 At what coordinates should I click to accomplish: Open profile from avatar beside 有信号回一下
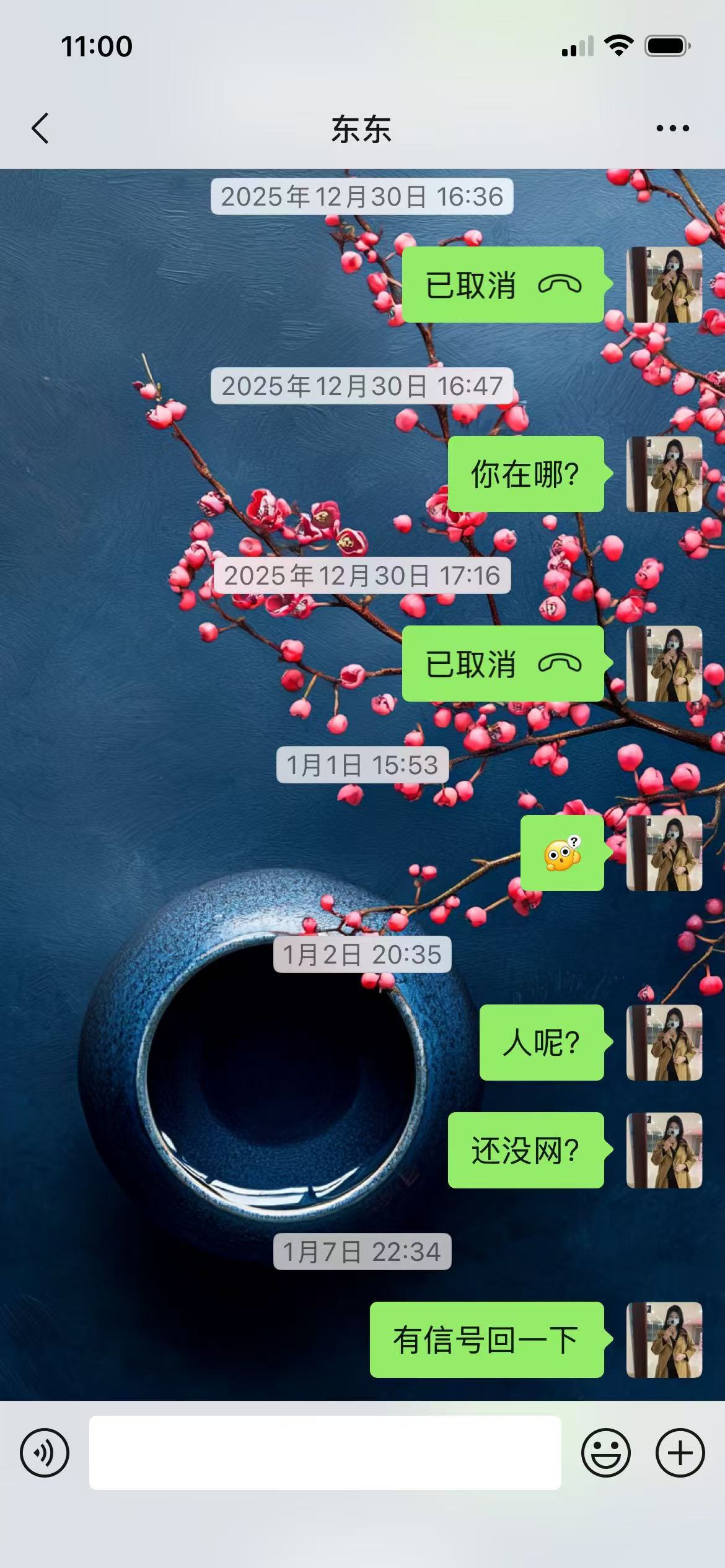pyautogui.click(x=664, y=1340)
